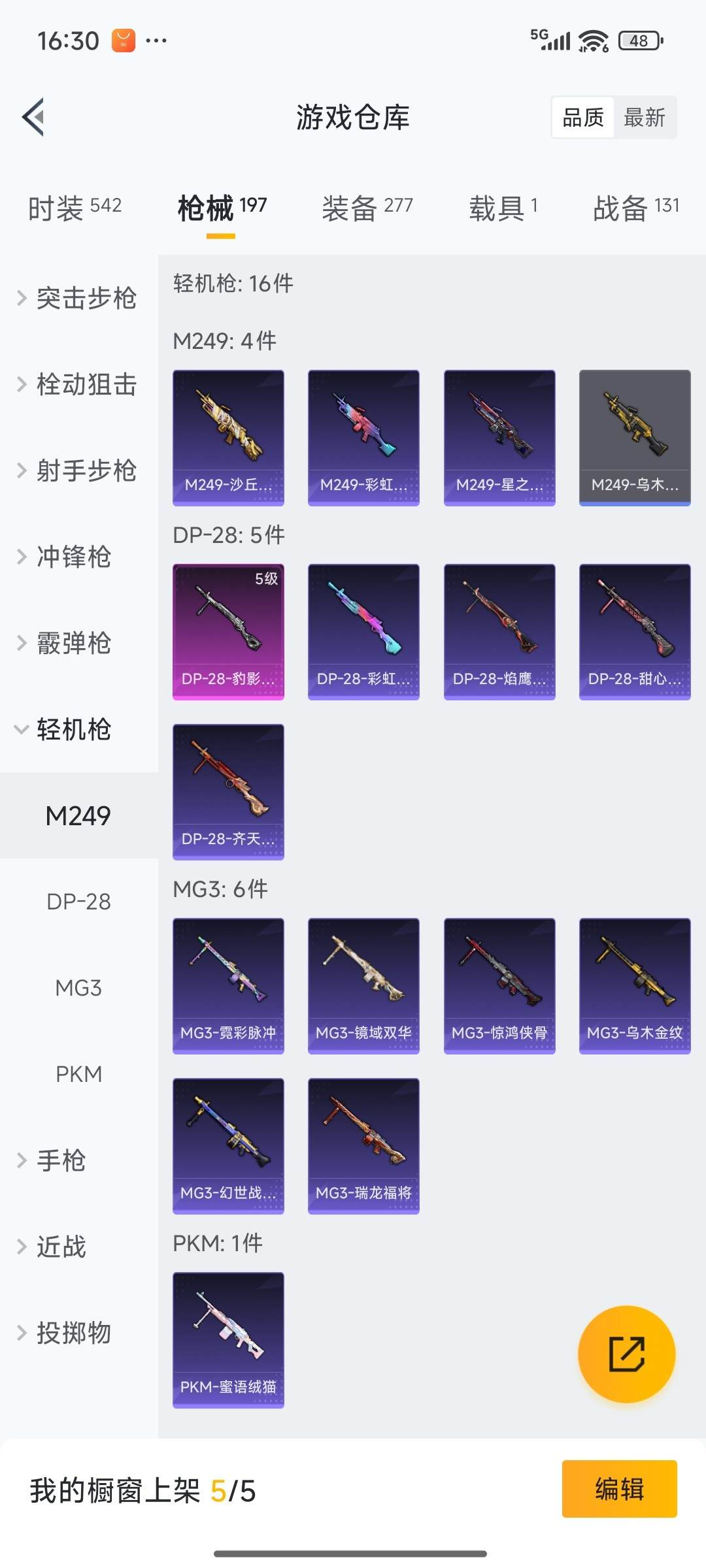Expand the 投掷物 category
This screenshot has height=1568, width=706.
tap(72, 1331)
